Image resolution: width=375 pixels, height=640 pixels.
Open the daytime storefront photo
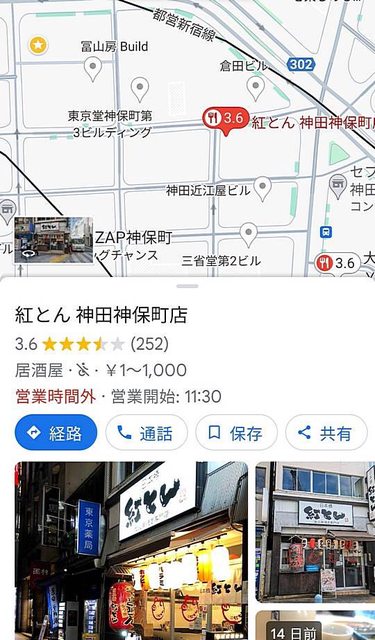[x=315, y=532]
